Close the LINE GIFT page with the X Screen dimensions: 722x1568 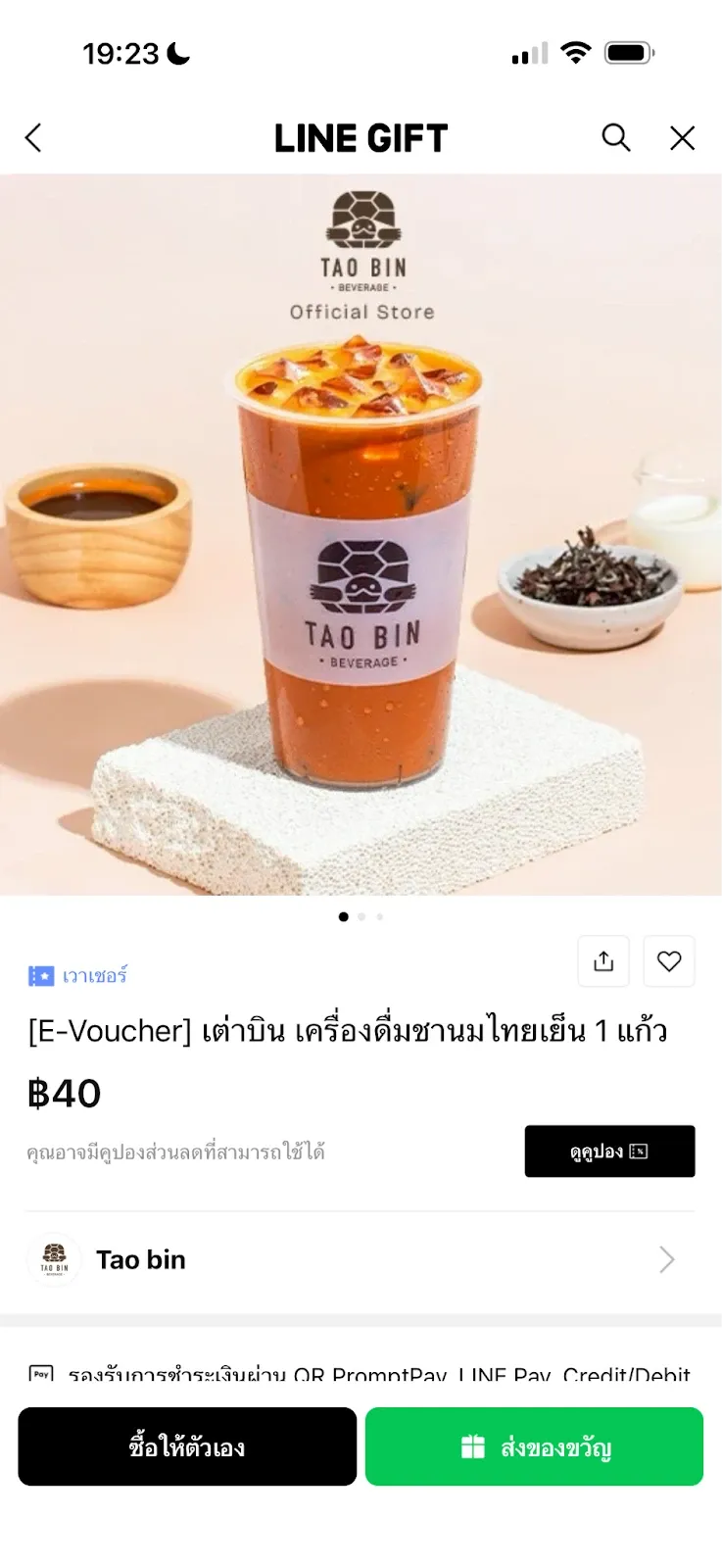pos(682,138)
